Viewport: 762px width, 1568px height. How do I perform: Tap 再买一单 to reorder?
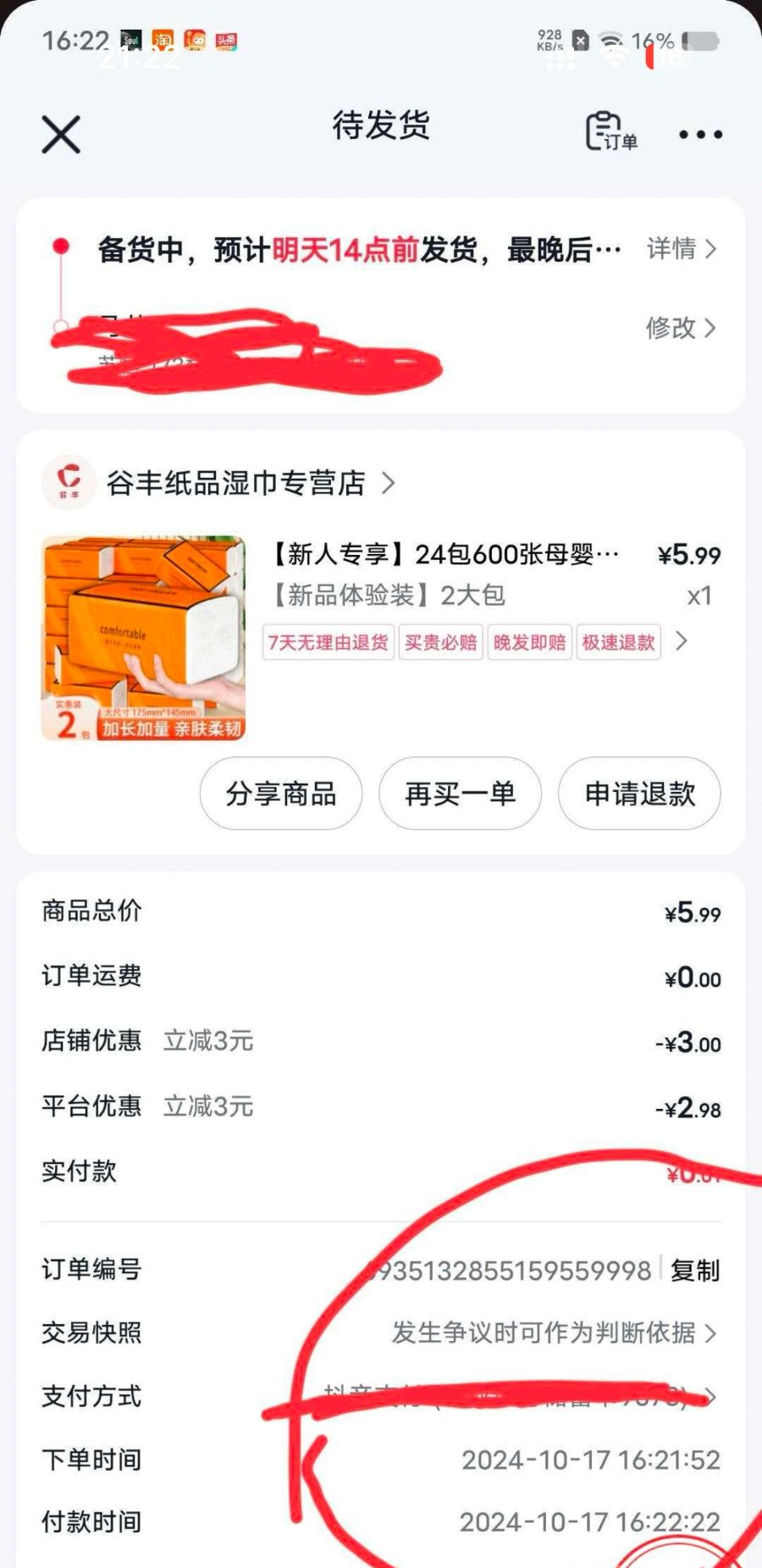[x=460, y=794]
